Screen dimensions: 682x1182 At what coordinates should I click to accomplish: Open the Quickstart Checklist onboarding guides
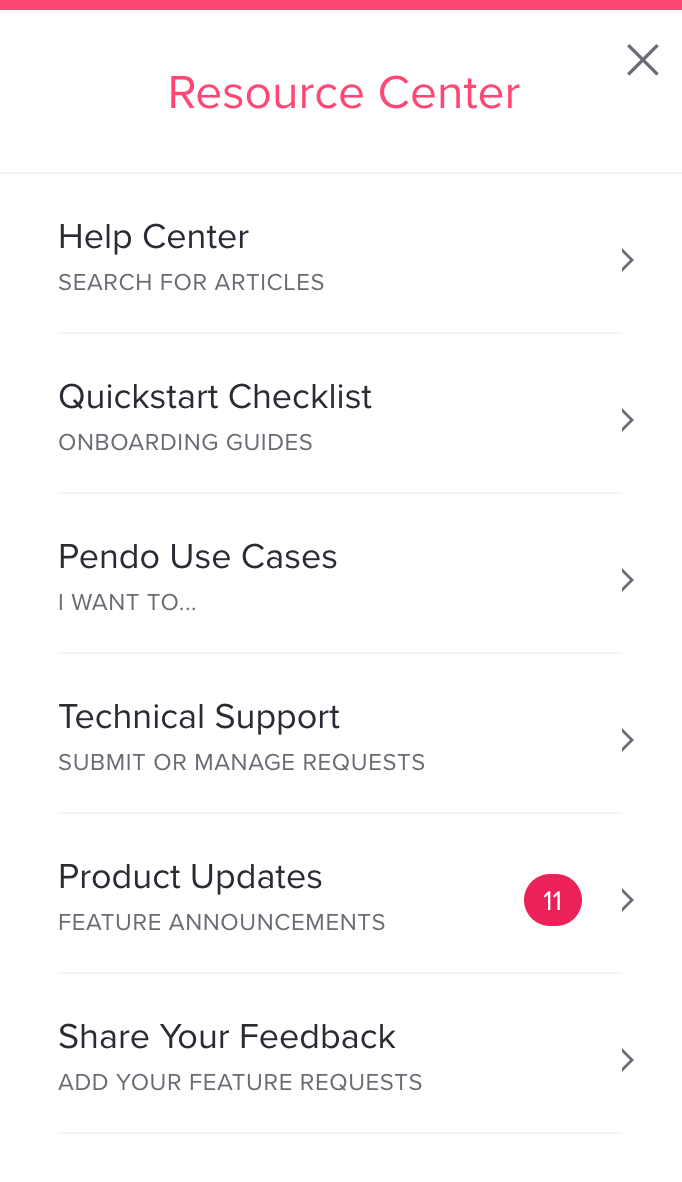pyautogui.click(x=340, y=413)
